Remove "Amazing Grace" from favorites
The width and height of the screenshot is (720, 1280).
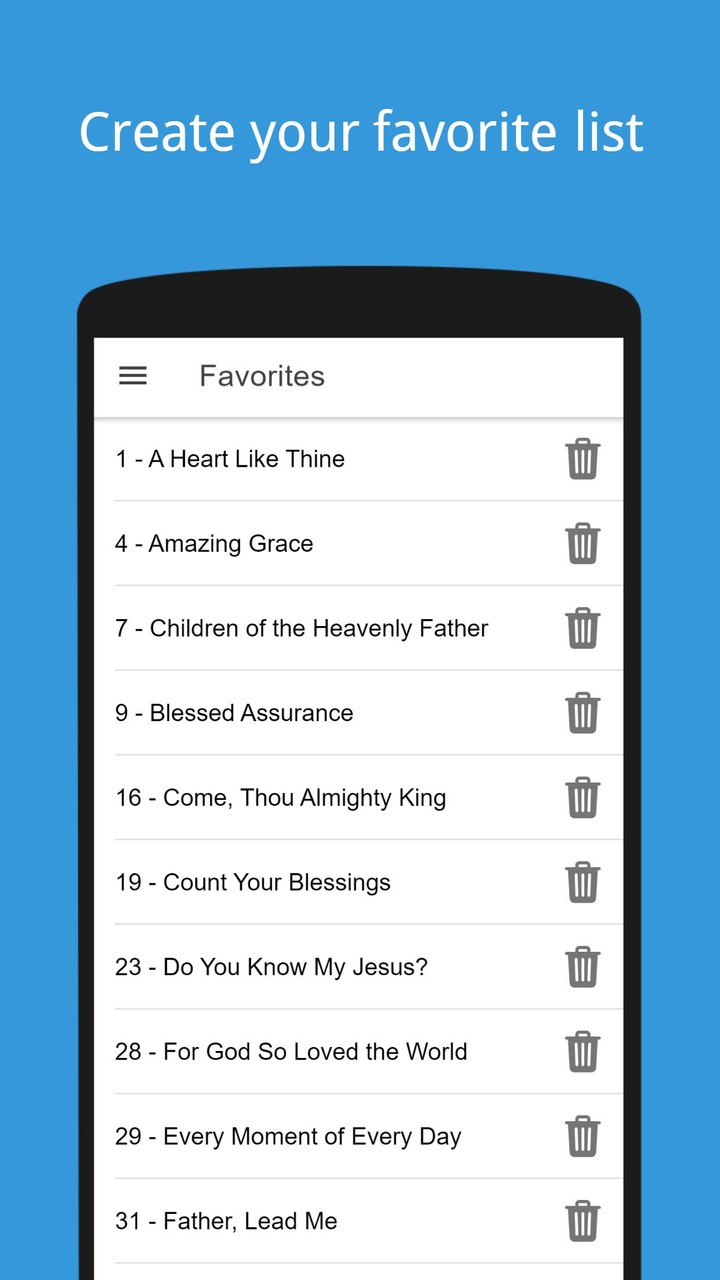[x=583, y=543]
